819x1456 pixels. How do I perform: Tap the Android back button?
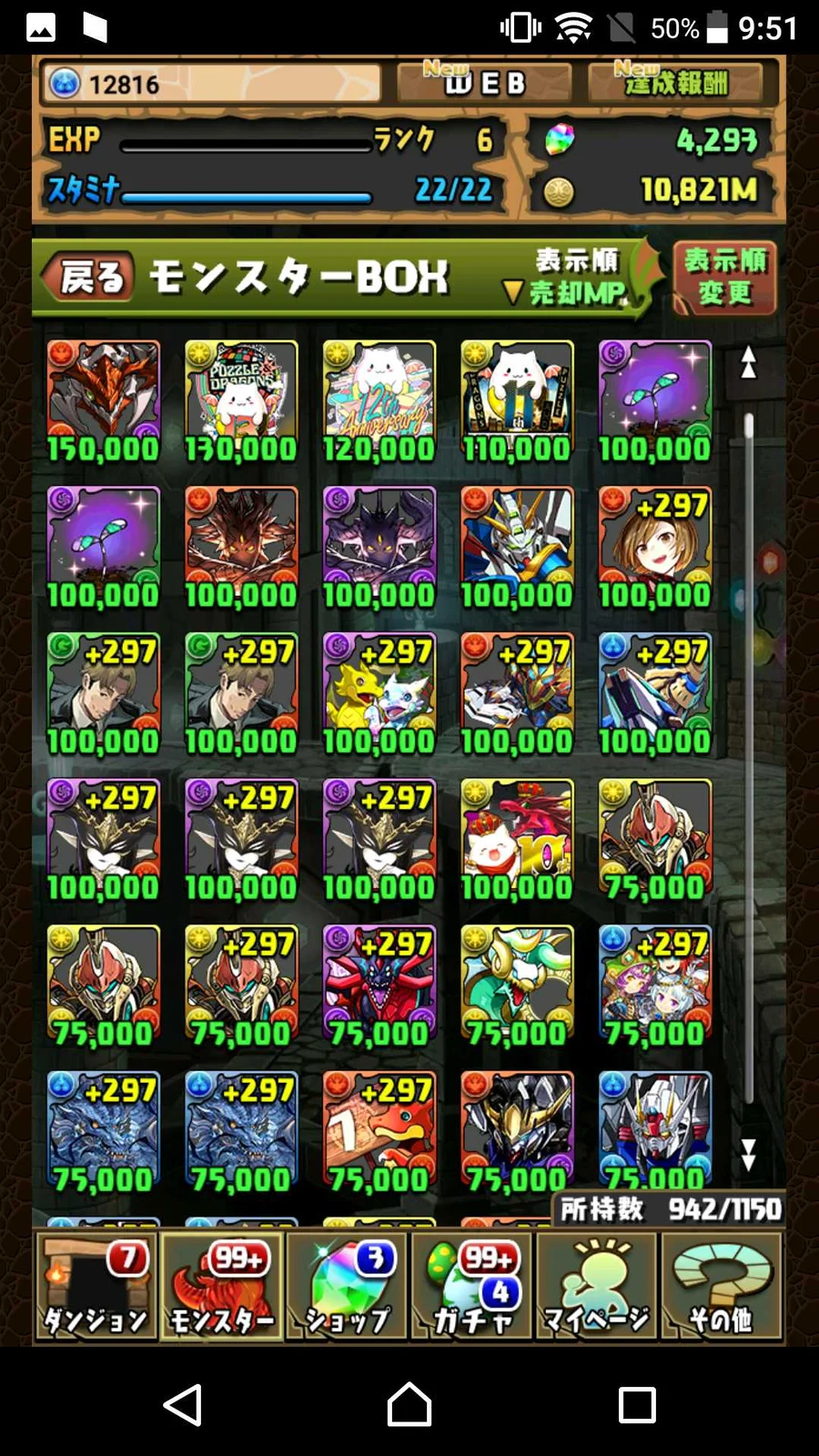pos(182,1405)
